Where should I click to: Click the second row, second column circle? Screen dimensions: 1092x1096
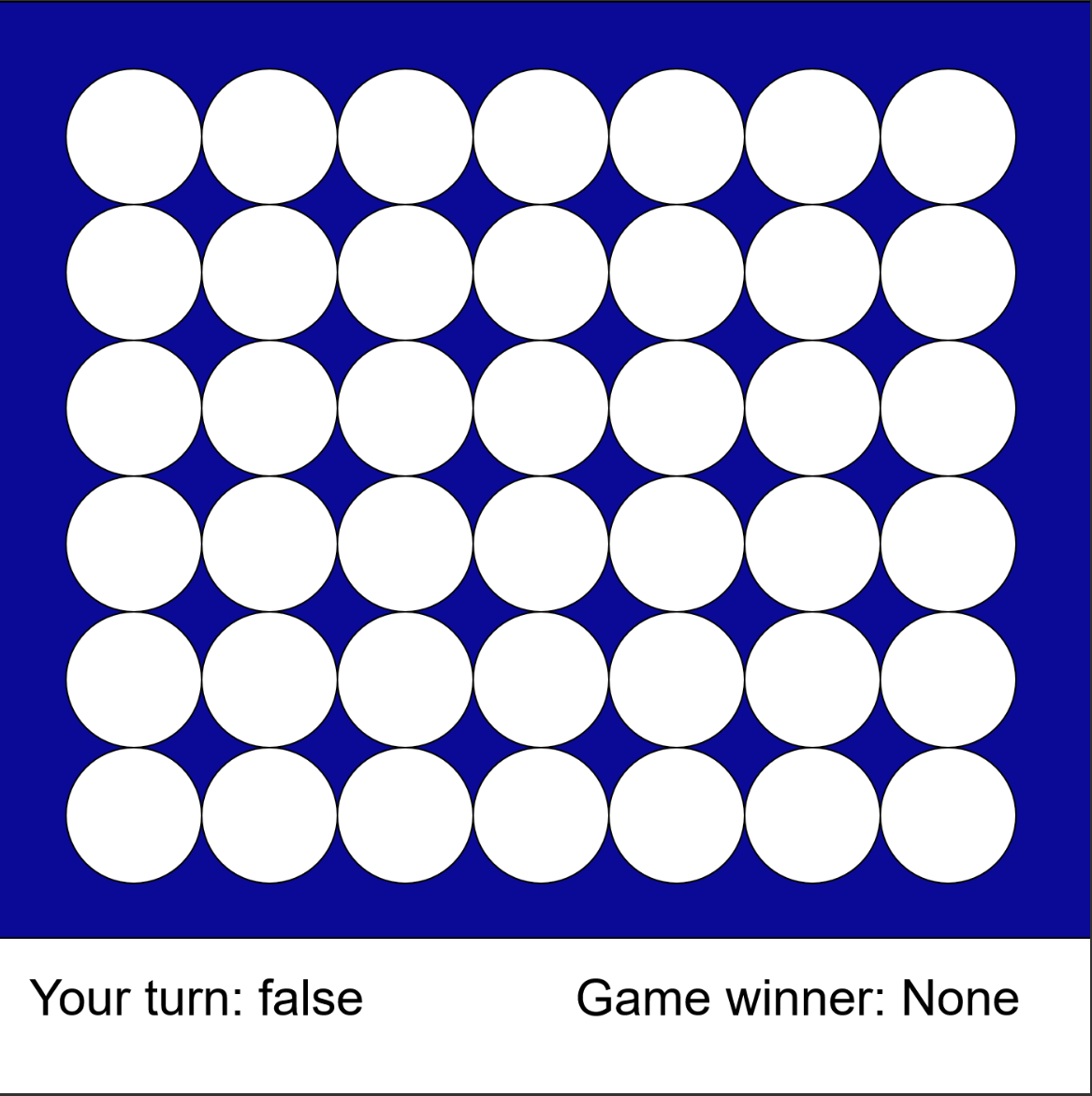[x=269, y=271]
